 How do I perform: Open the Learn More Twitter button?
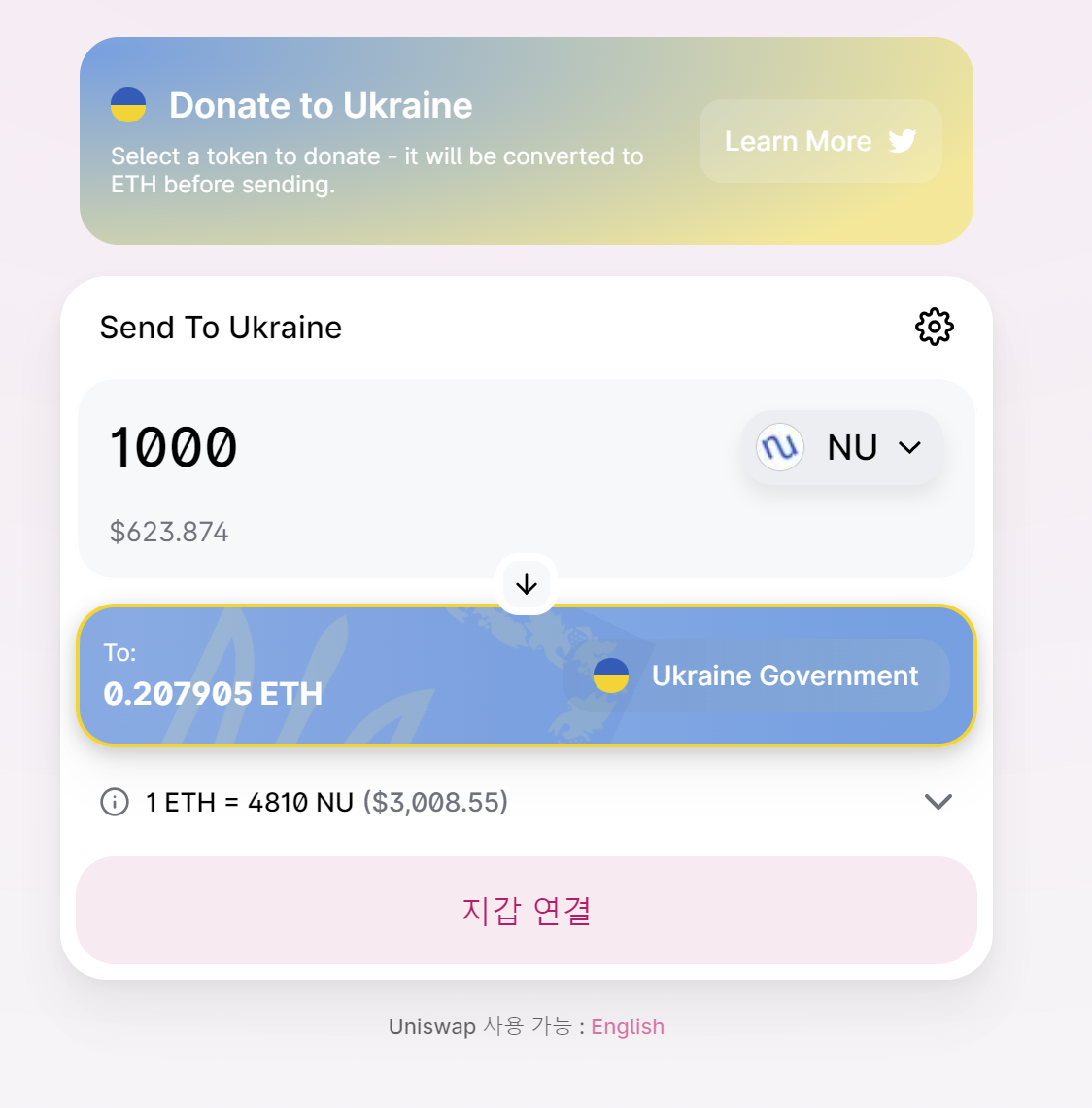820,141
